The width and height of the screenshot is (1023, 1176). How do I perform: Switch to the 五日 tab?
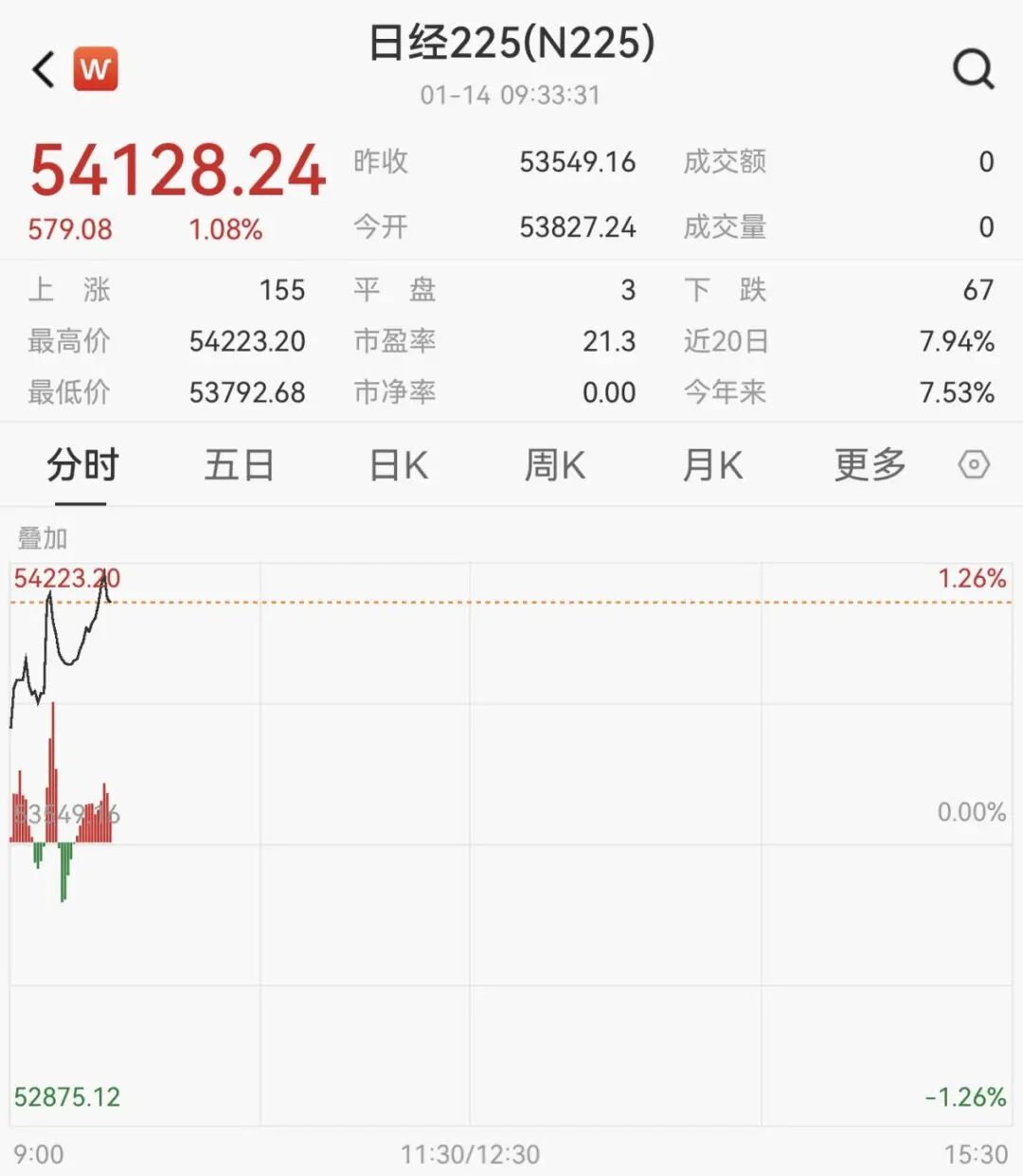[x=240, y=465]
